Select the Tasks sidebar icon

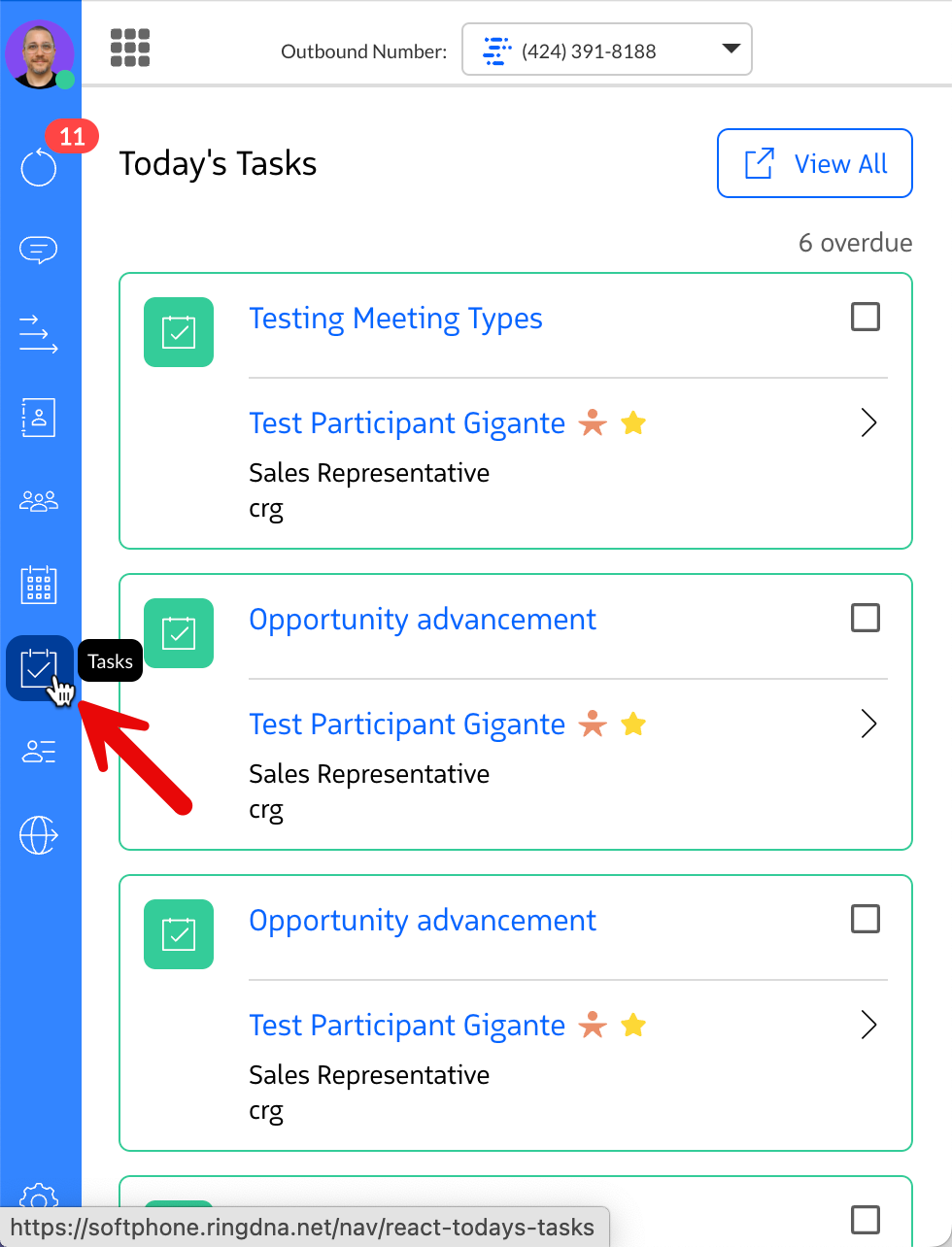point(39,668)
